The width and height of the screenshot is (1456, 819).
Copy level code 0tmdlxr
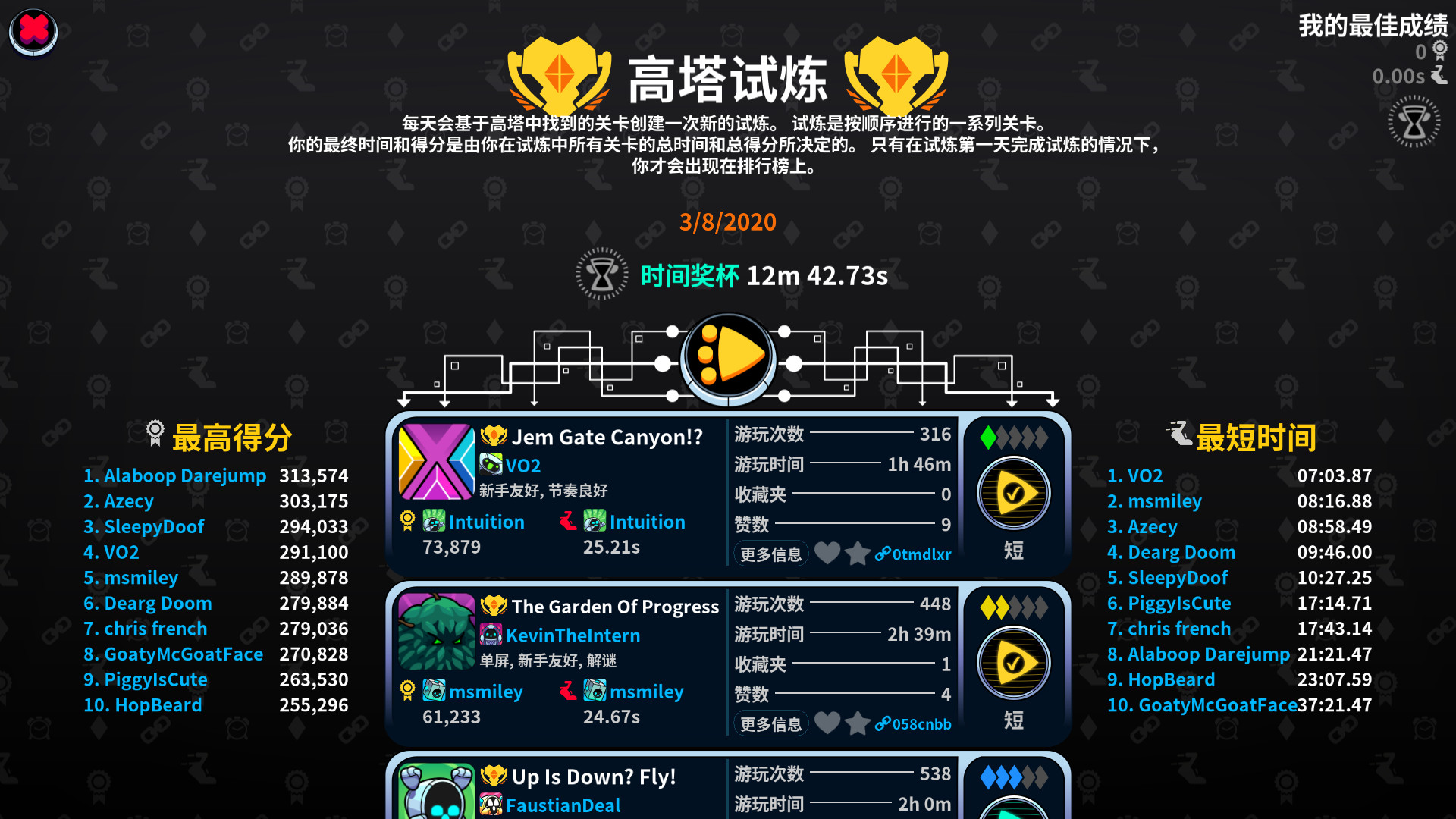coord(914,554)
